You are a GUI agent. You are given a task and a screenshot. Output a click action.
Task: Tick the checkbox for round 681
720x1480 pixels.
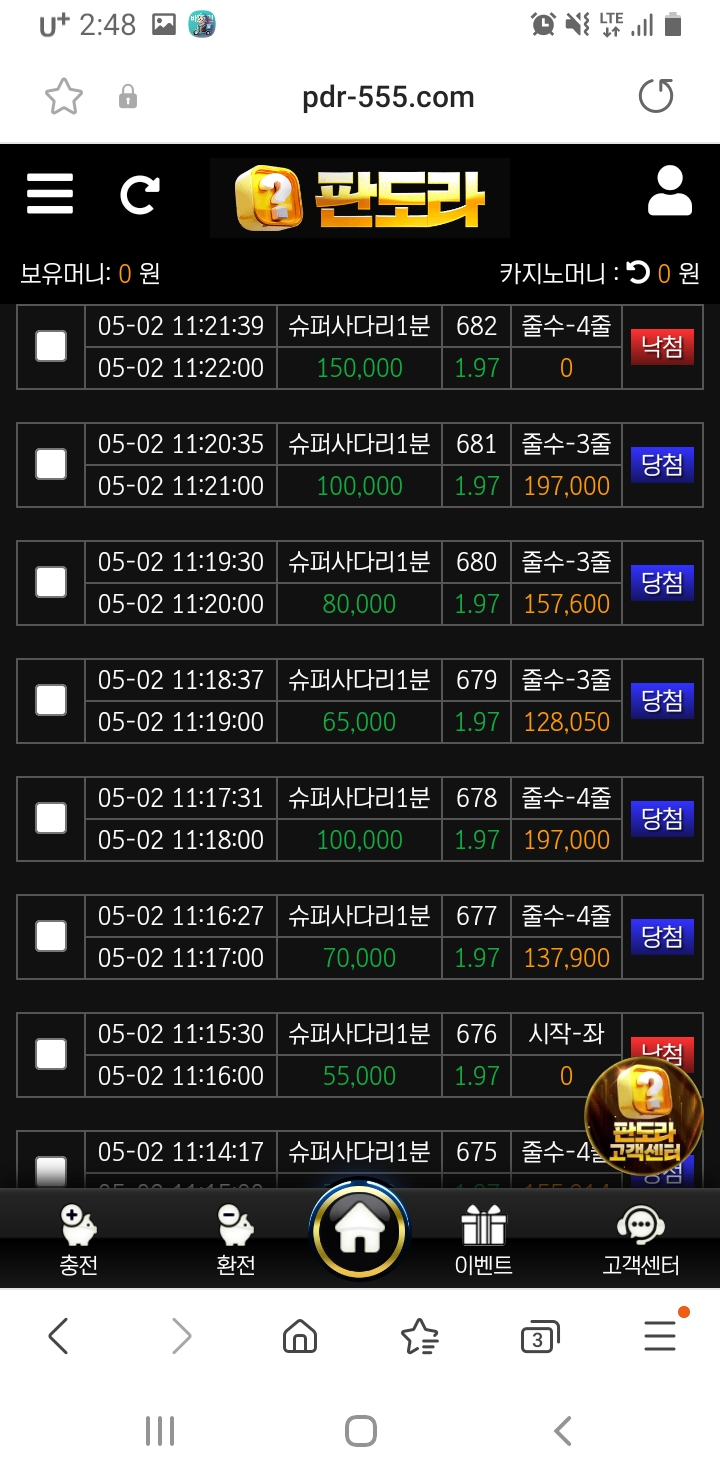point(51,465)
